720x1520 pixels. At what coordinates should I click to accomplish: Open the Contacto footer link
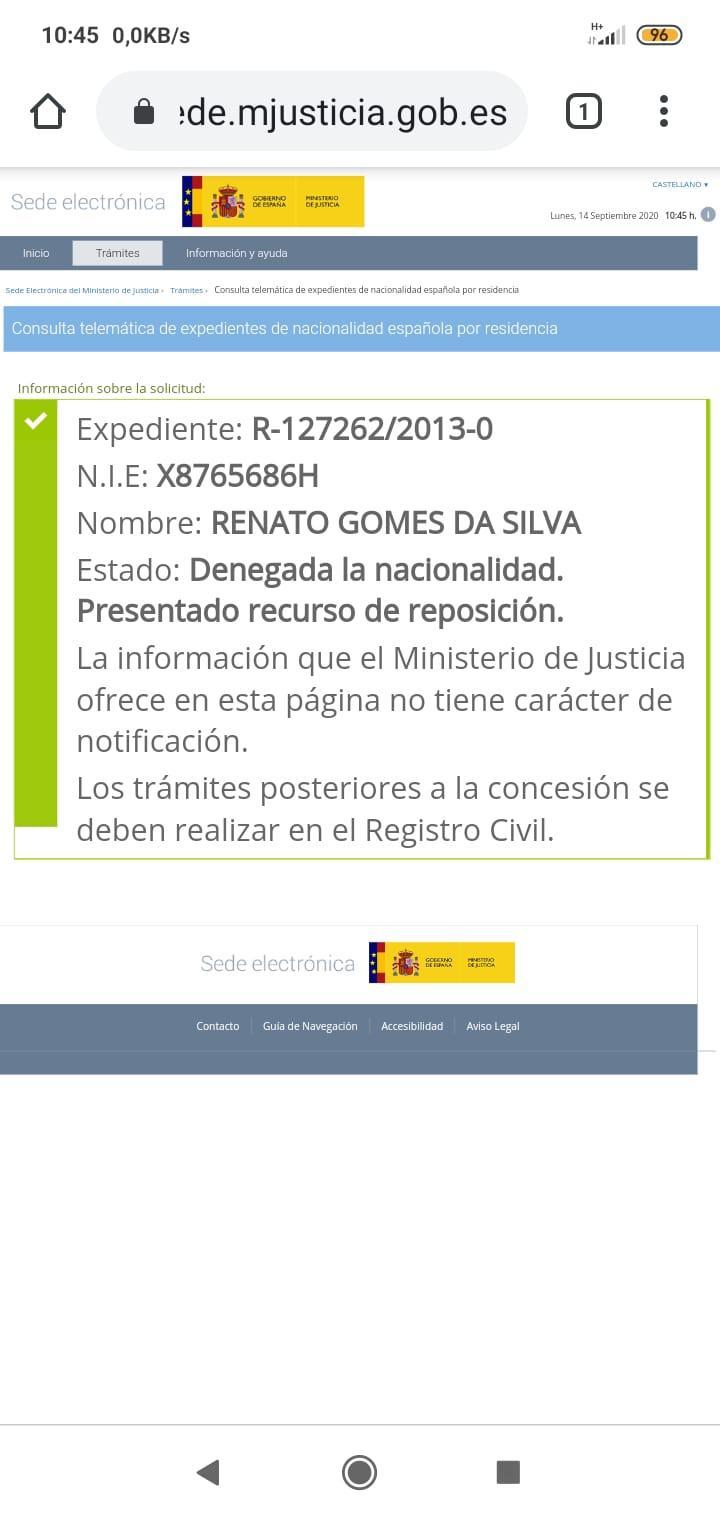[x=217, y=1026]
